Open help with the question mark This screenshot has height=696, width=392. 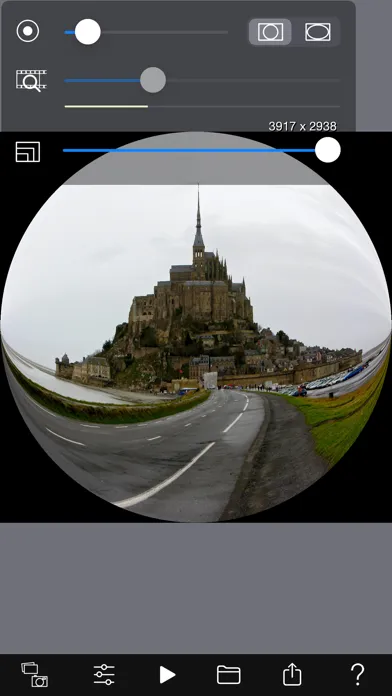click(x=357, y=675)
